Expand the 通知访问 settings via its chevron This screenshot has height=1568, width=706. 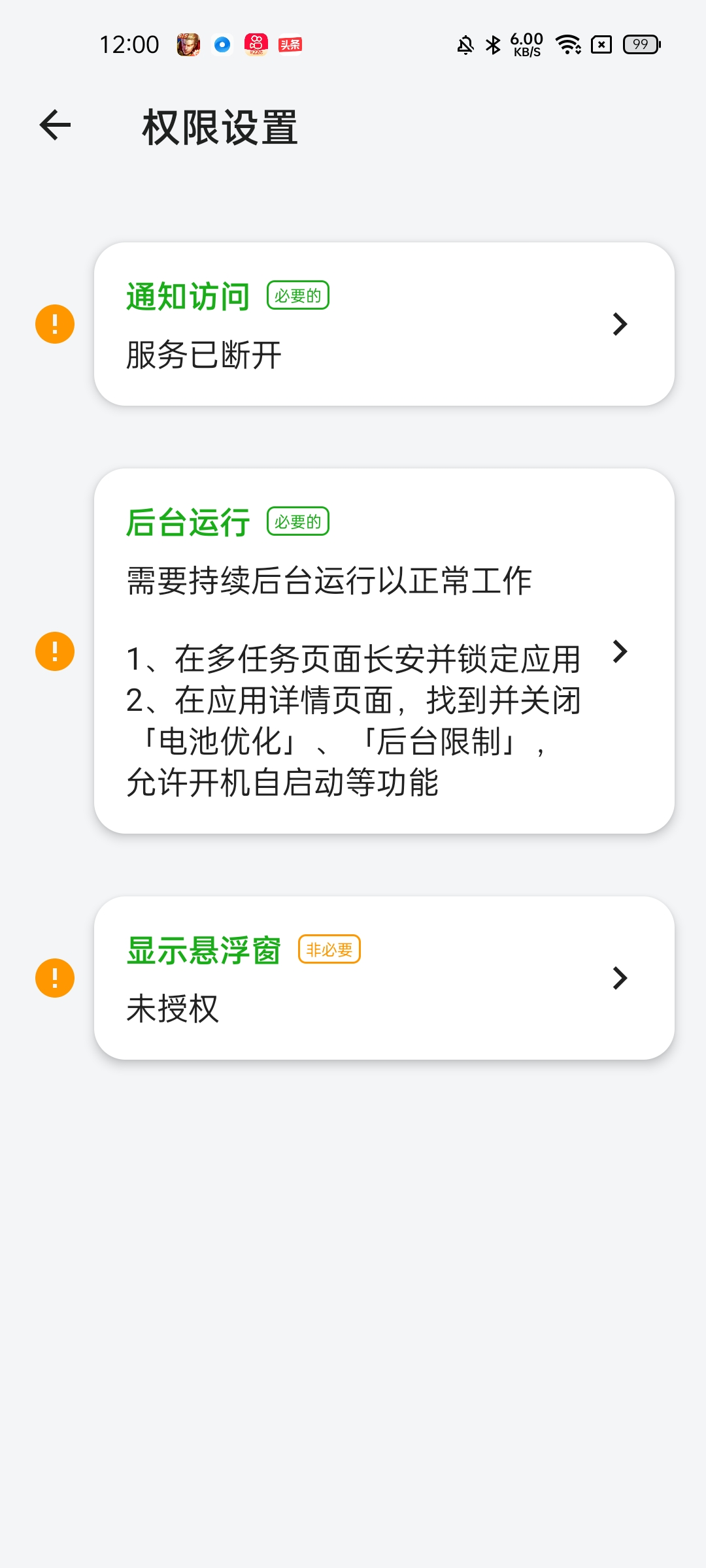tap(620, 323)
